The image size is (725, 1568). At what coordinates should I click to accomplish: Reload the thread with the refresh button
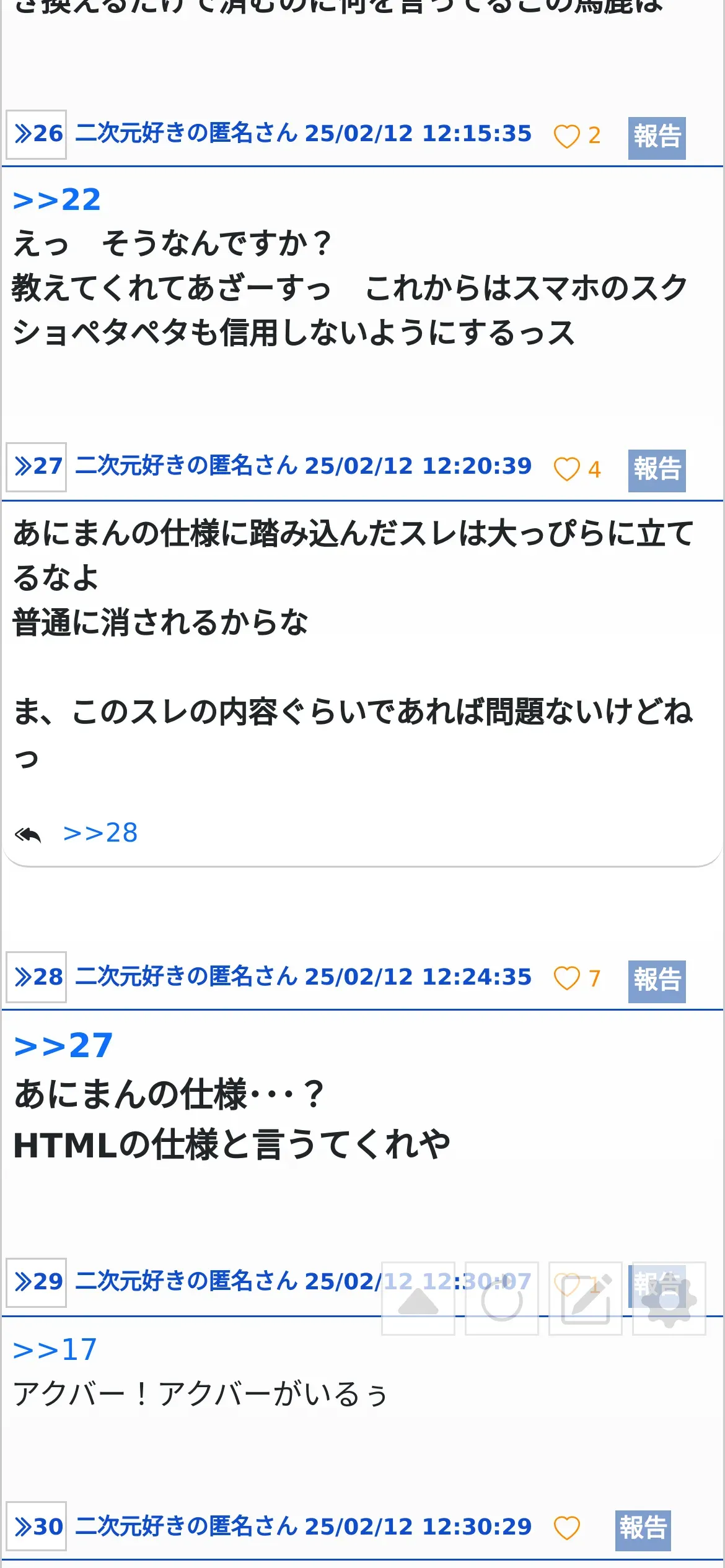coord(502,1298)
